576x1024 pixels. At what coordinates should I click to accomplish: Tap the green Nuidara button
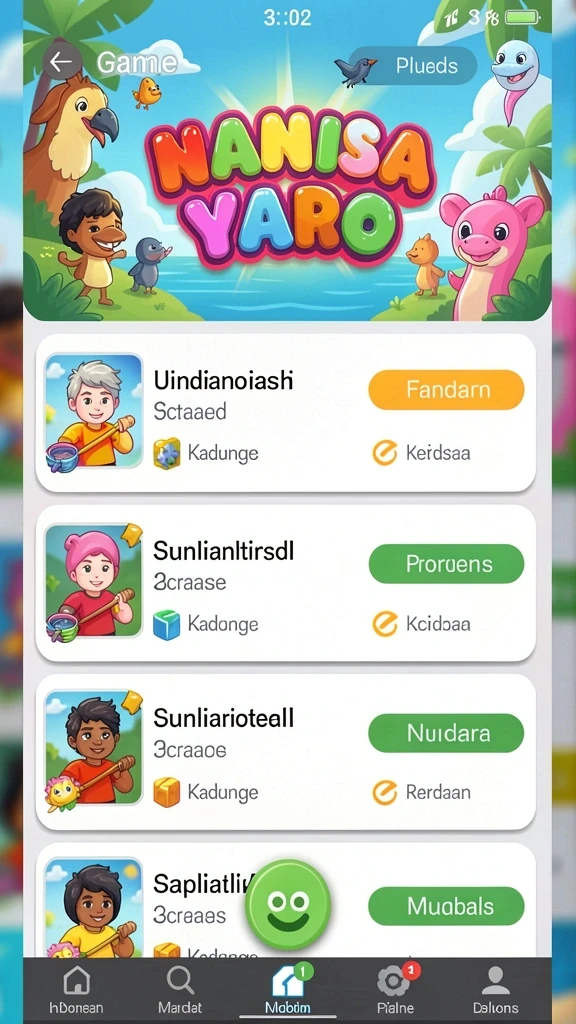click(x=446, y=733)
